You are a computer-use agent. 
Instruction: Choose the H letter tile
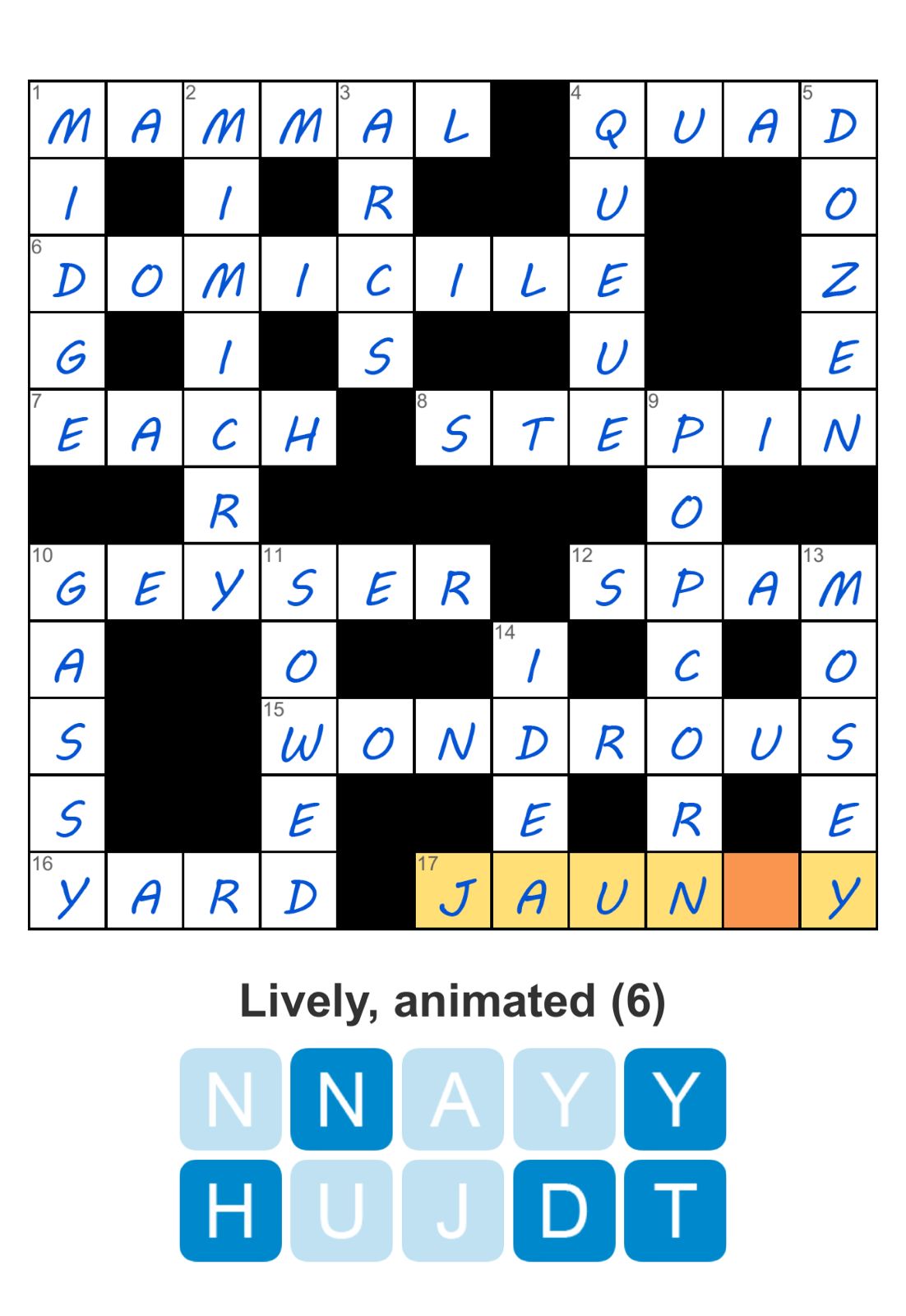(x=230, y=1210)
